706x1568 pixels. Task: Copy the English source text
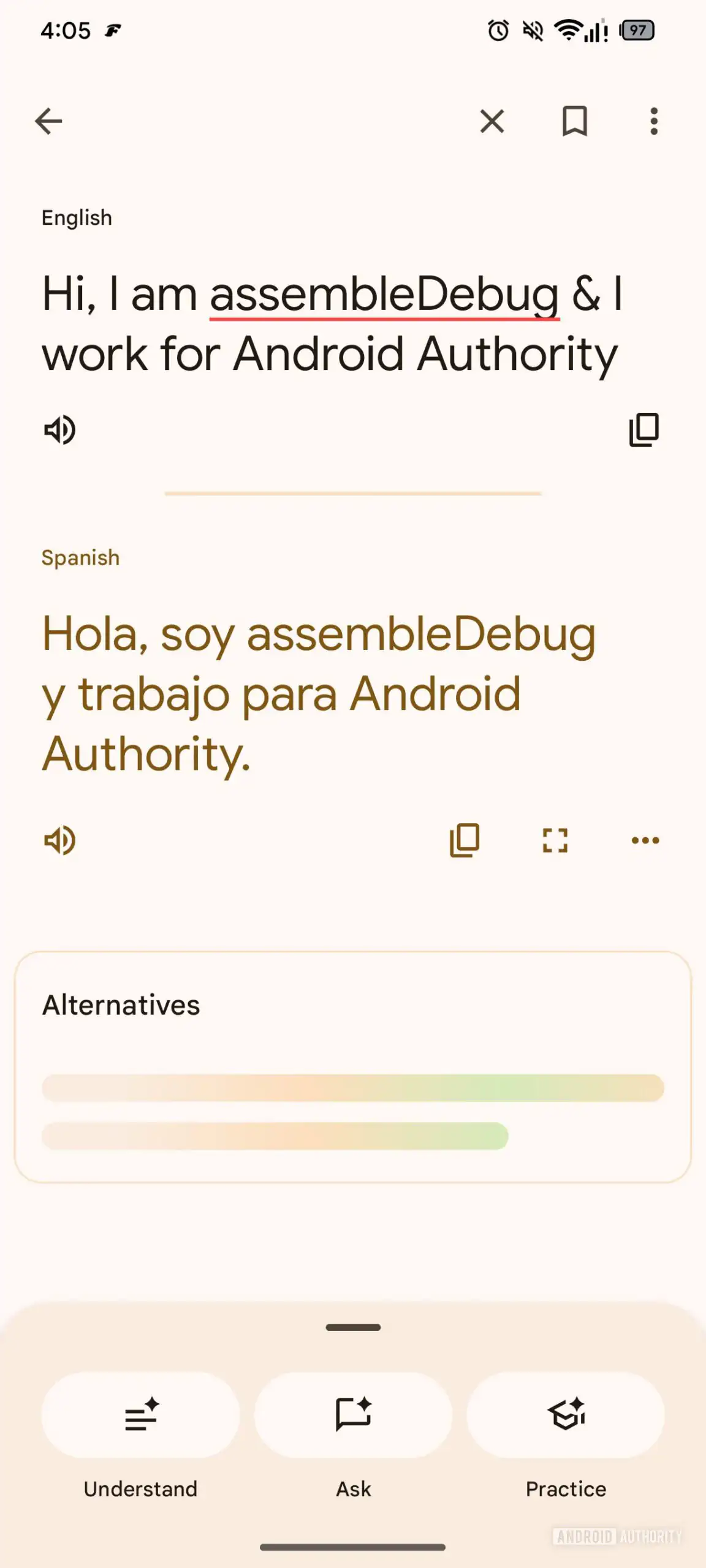click(x=644, y=430)
